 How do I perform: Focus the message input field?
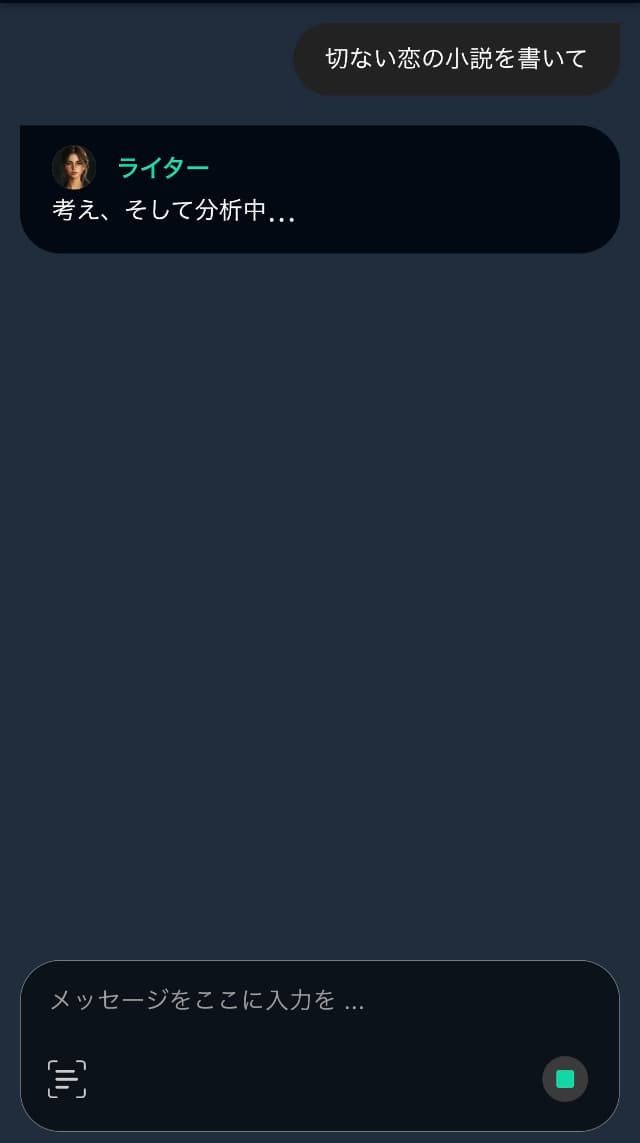coord(300,1001)
